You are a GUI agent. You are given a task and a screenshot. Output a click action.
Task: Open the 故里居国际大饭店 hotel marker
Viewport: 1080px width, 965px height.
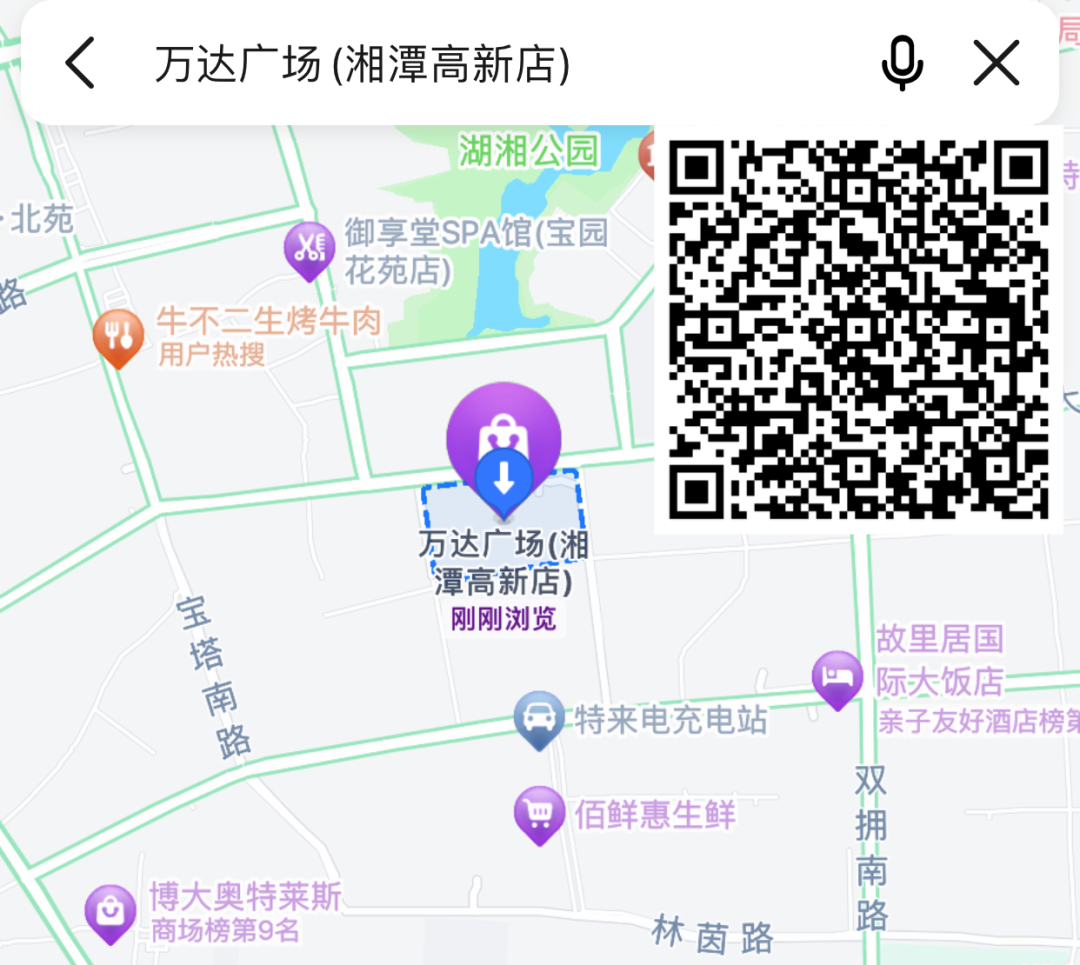point(837,678)
